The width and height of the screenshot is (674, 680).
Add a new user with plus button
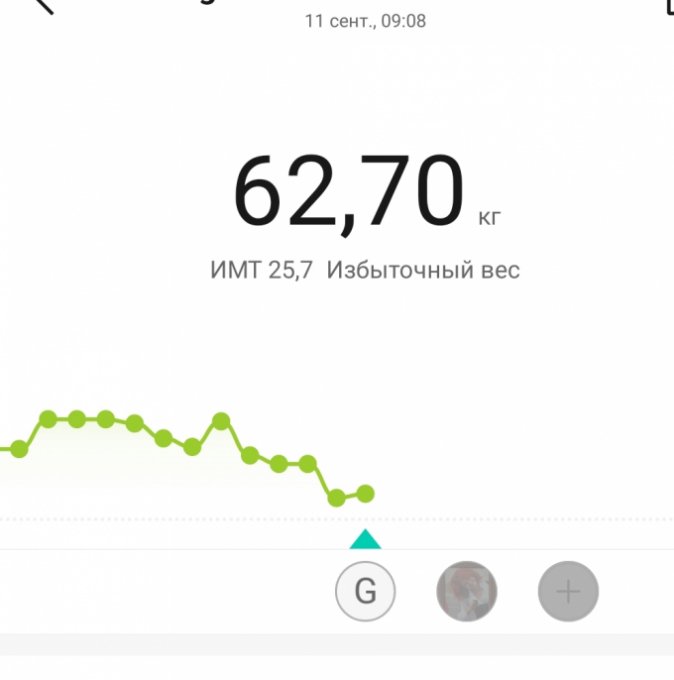tap(568, 592)
